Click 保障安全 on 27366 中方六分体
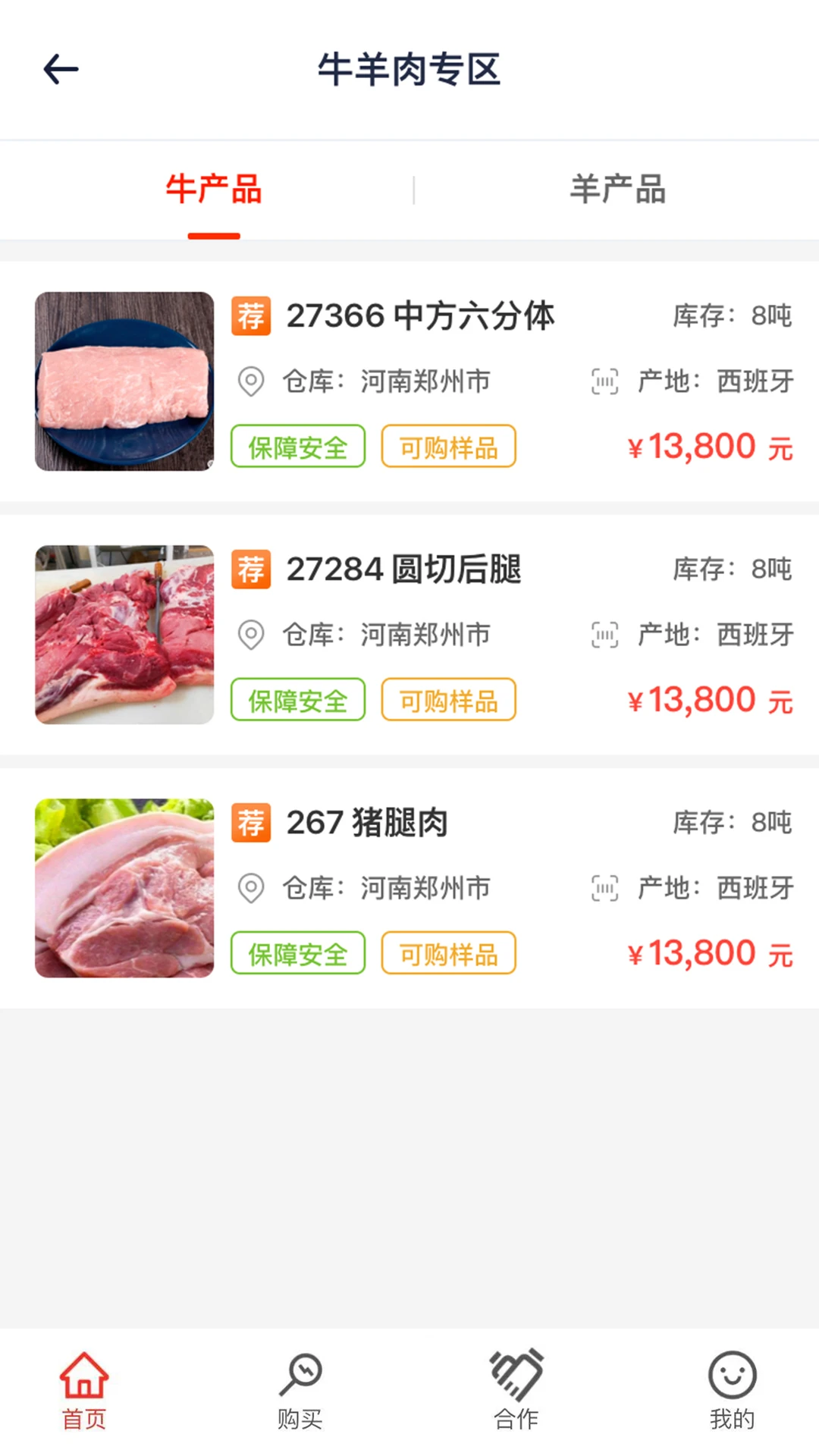The height and width of the screenshot is (1456, 819). [297, 447]
